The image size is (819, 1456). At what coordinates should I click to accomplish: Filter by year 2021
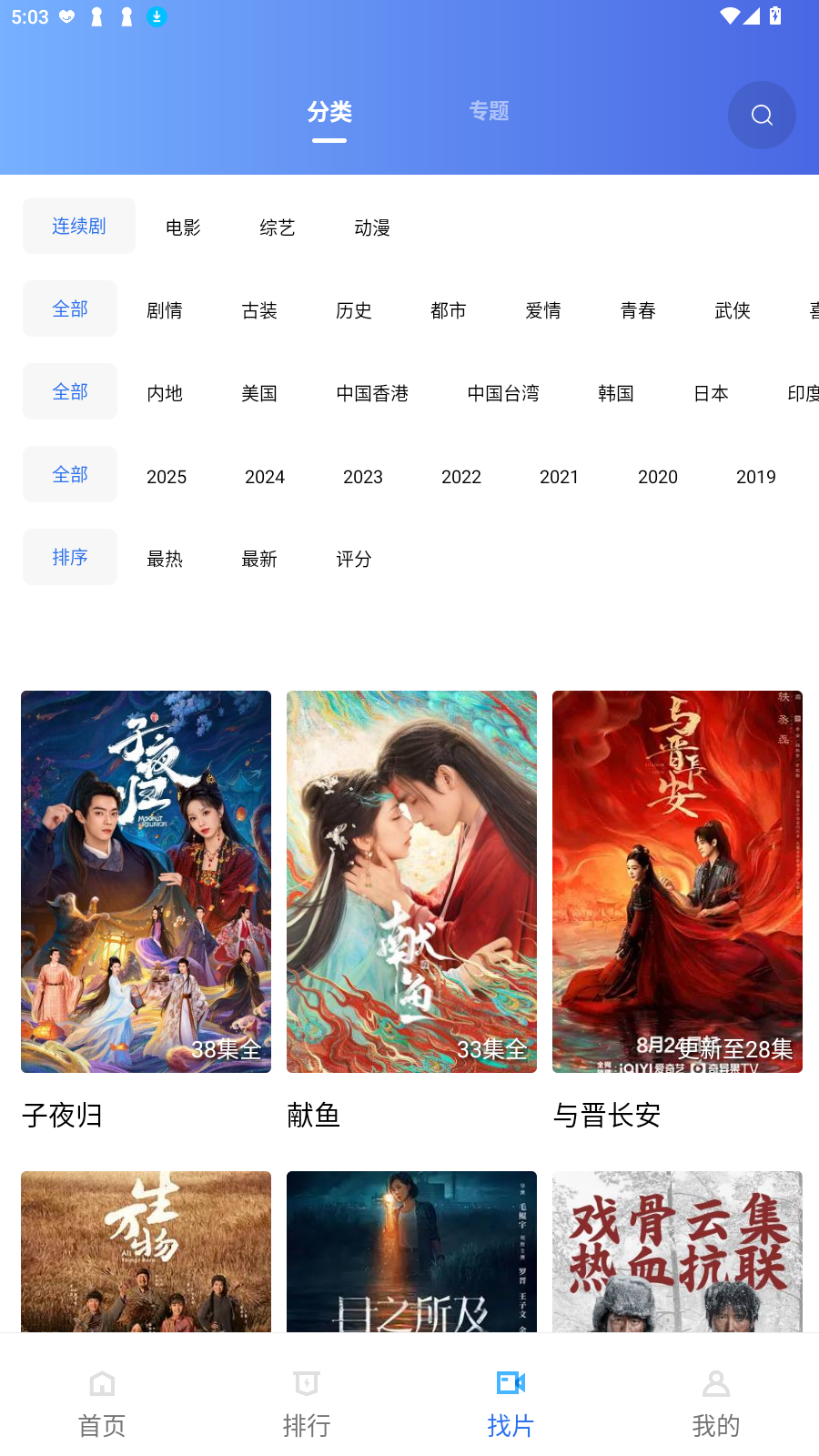(x=560, y=477)
